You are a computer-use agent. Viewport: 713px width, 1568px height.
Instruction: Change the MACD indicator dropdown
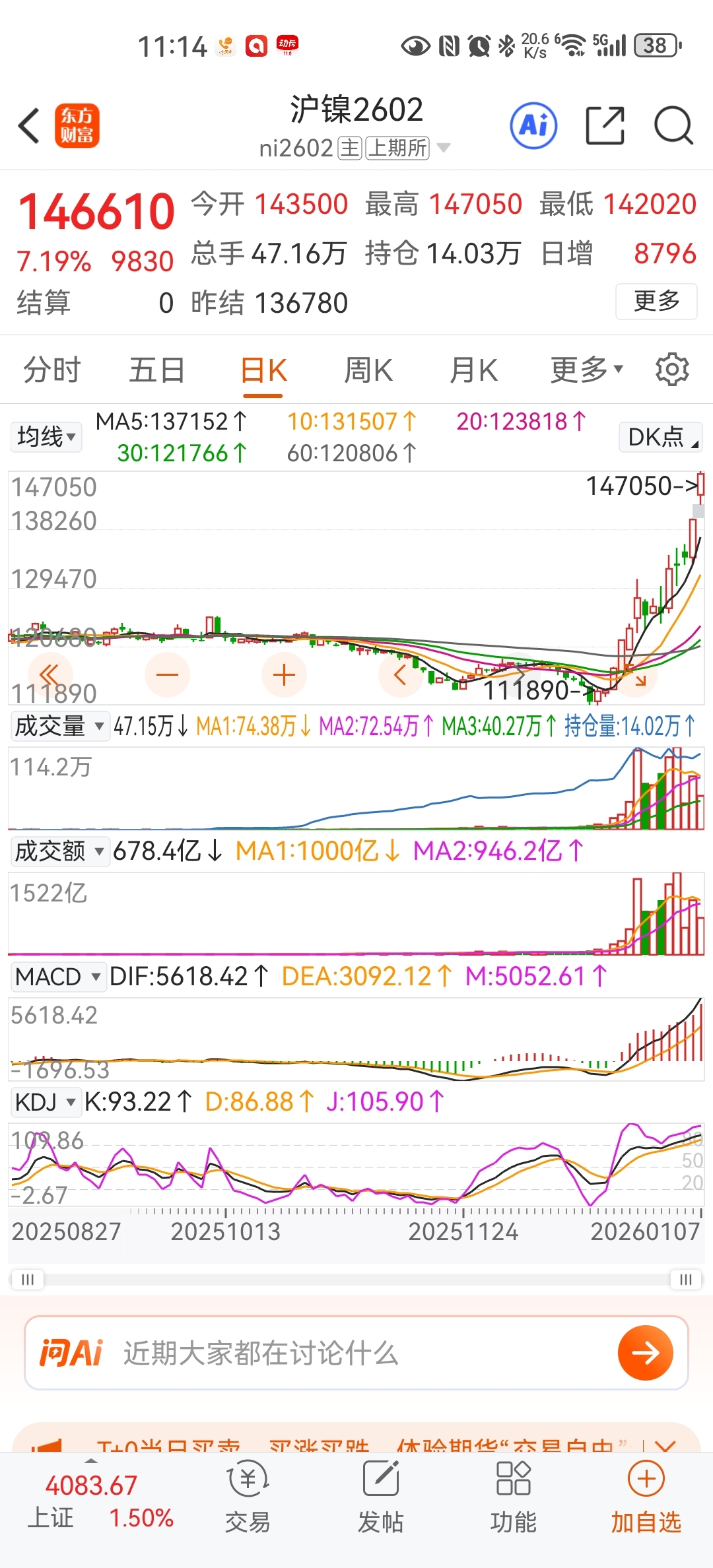58,977
